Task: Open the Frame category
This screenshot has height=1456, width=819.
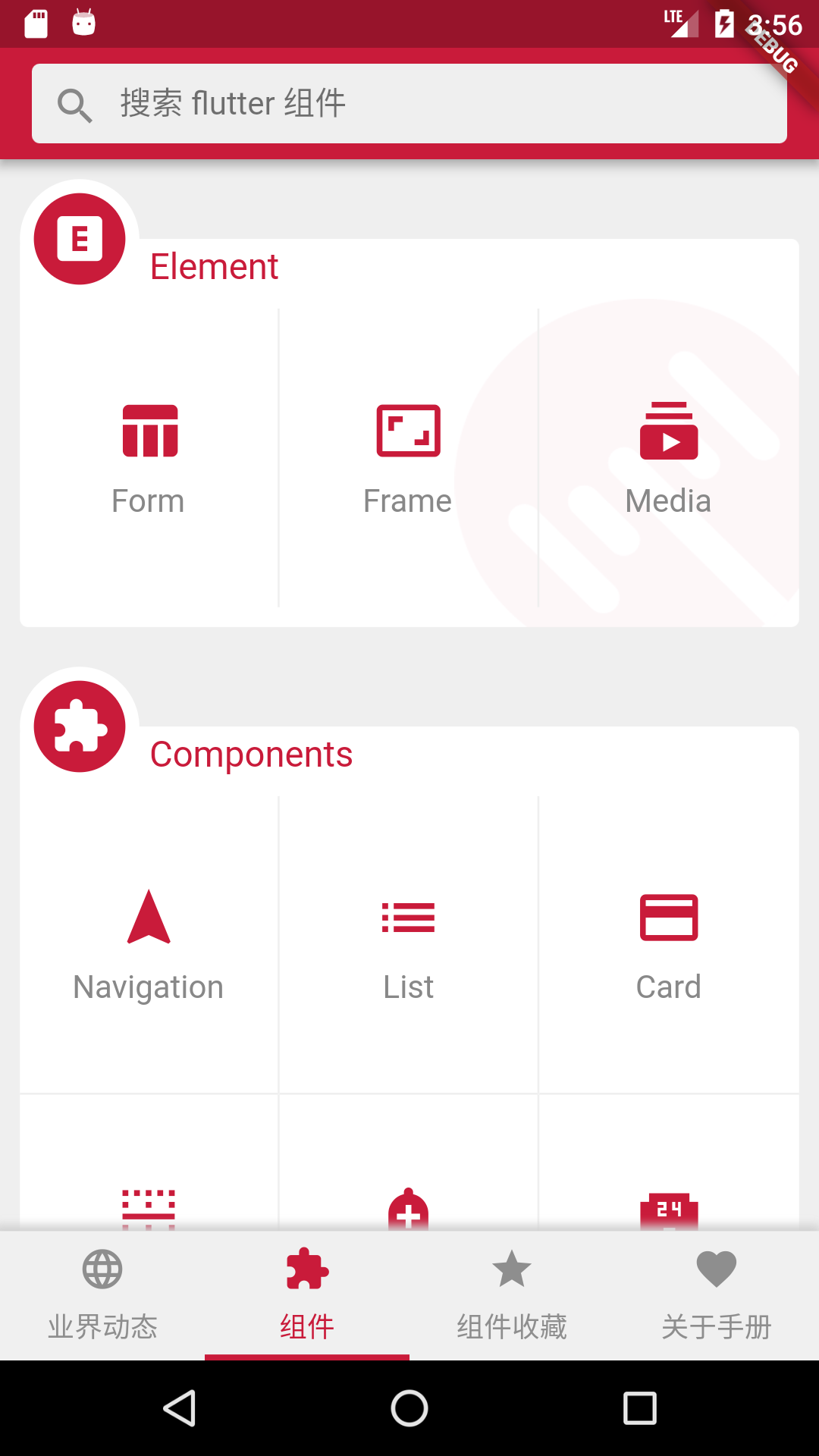Action: click(408, 460)
